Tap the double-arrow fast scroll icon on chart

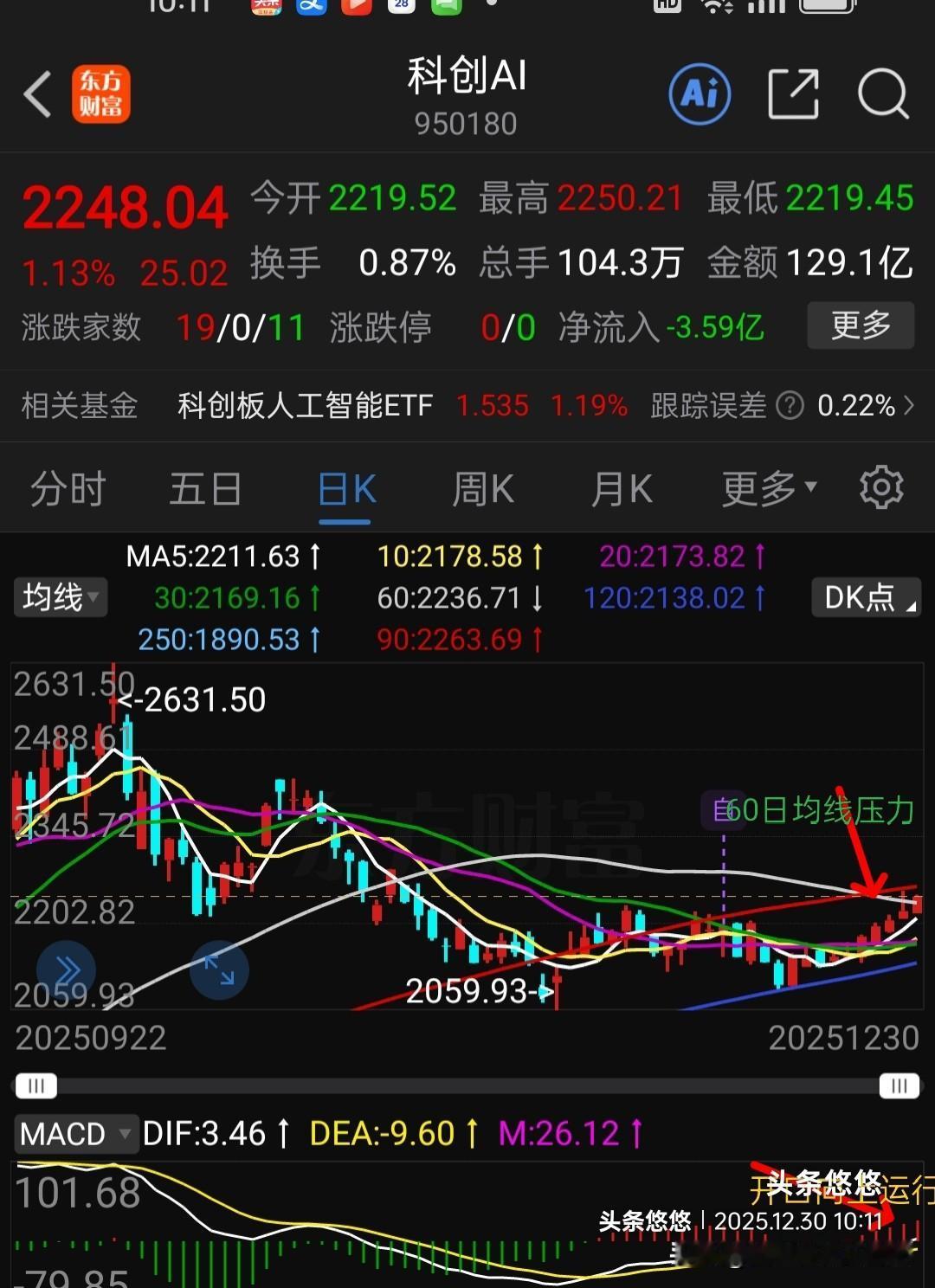tap(68, 969)
